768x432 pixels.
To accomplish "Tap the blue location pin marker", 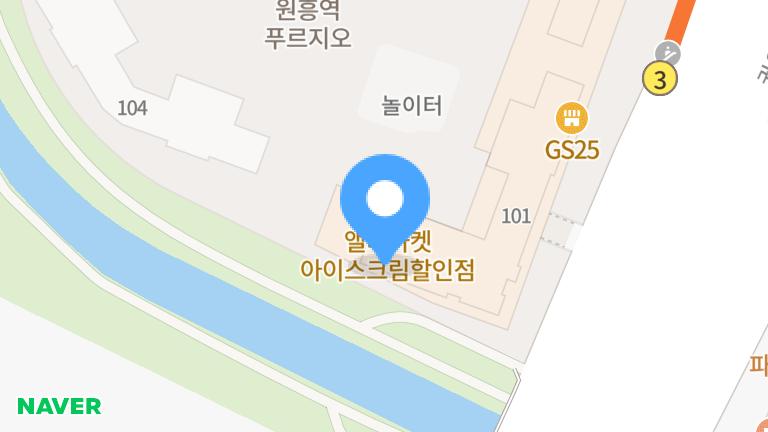I will tap(385, 200).
